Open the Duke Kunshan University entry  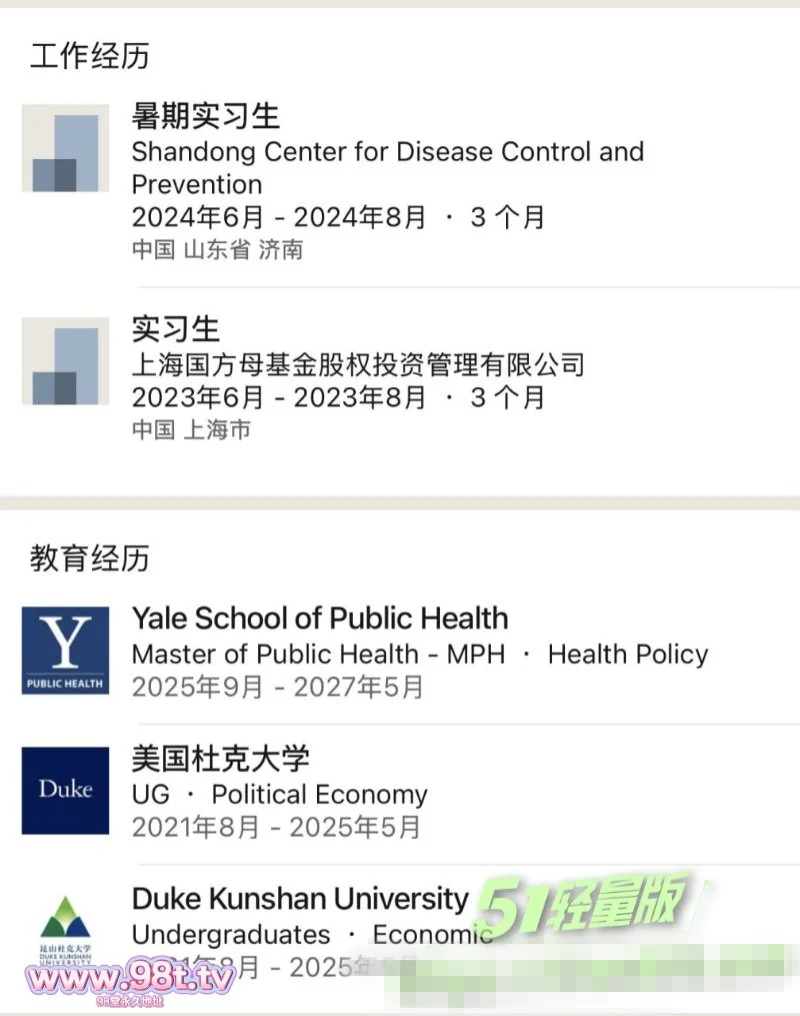click(x=300, y=899)
